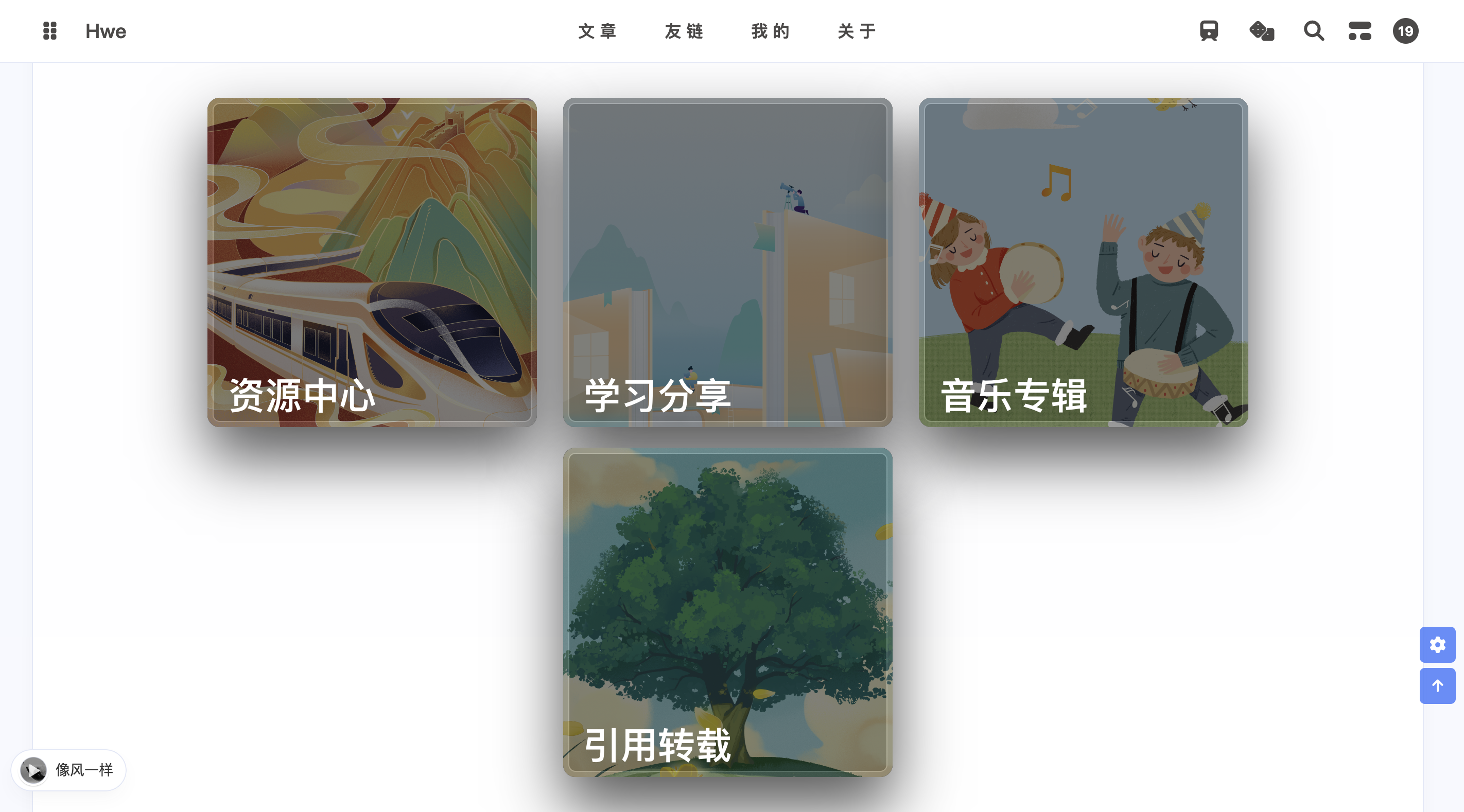Image resolution: width=1464 pixels, height=812 pixels.
Task: Open the search icon
Action: click(1313, 31)
